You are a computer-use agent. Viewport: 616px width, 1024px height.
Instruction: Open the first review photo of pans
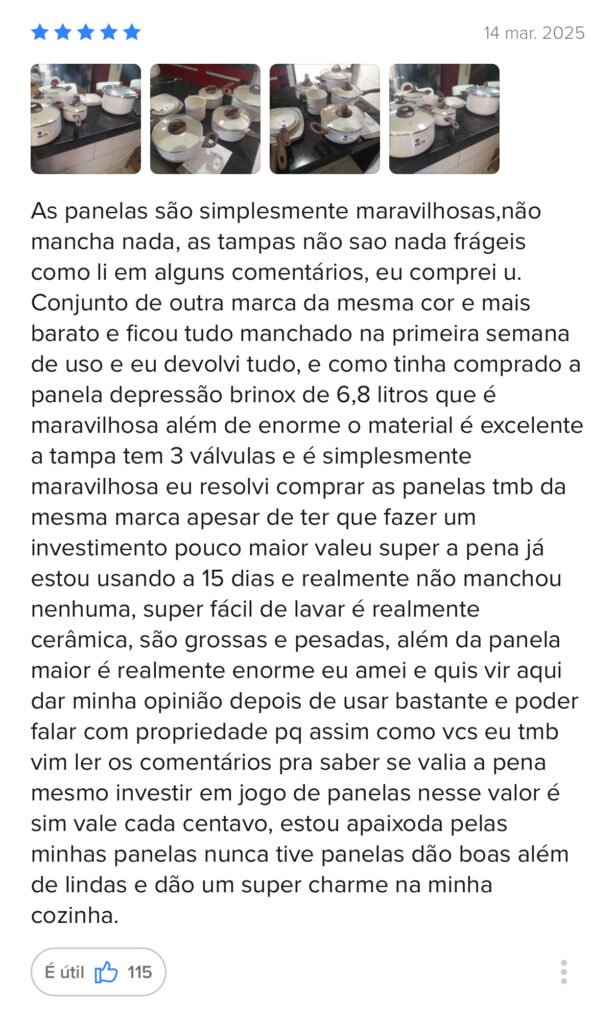click(x=86, y=119)
